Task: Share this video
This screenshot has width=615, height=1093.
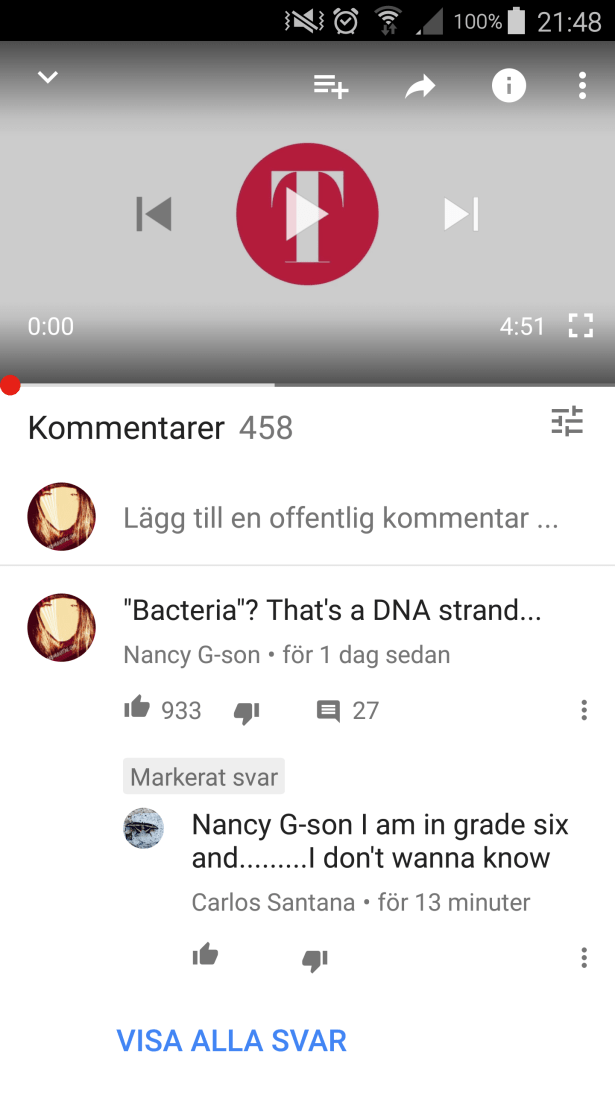Action: 420,88
